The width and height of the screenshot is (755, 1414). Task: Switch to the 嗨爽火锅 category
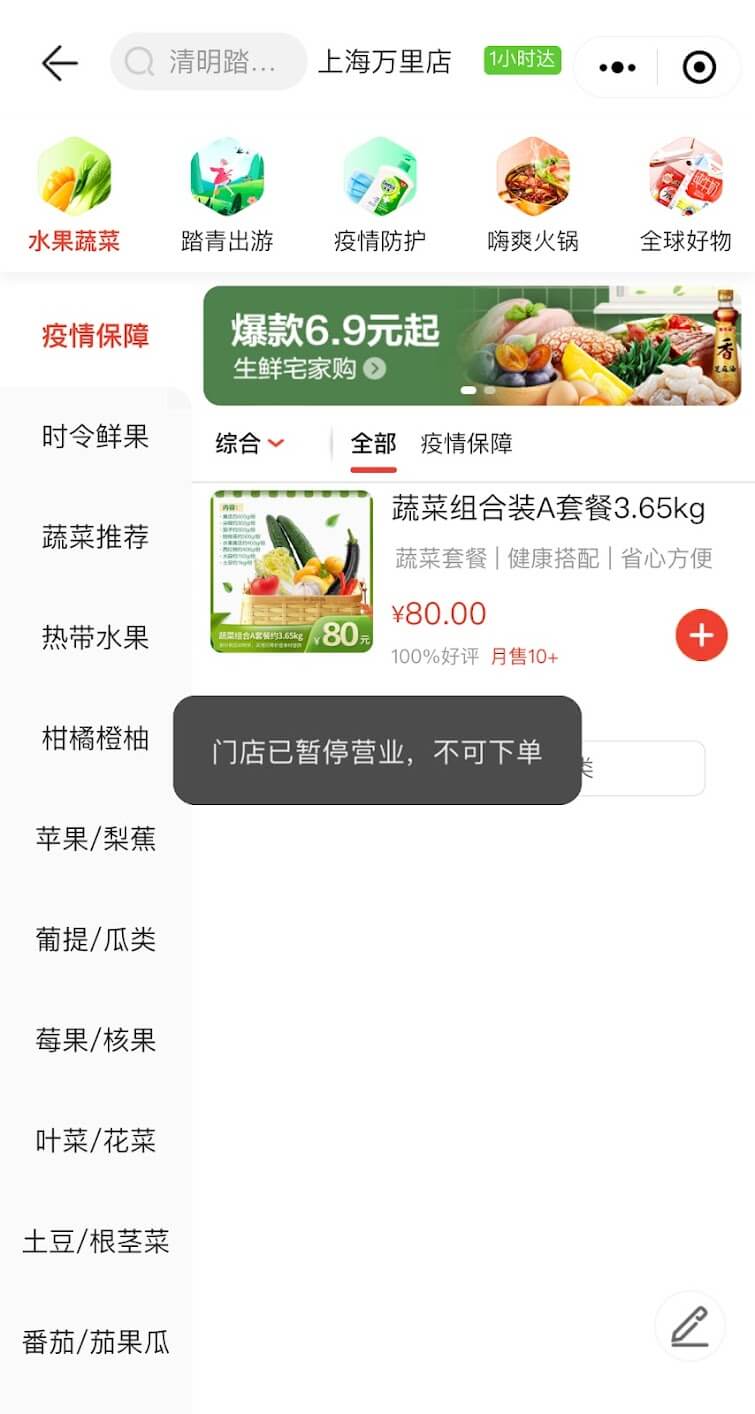pyautogui.click(x=533, y=197)
